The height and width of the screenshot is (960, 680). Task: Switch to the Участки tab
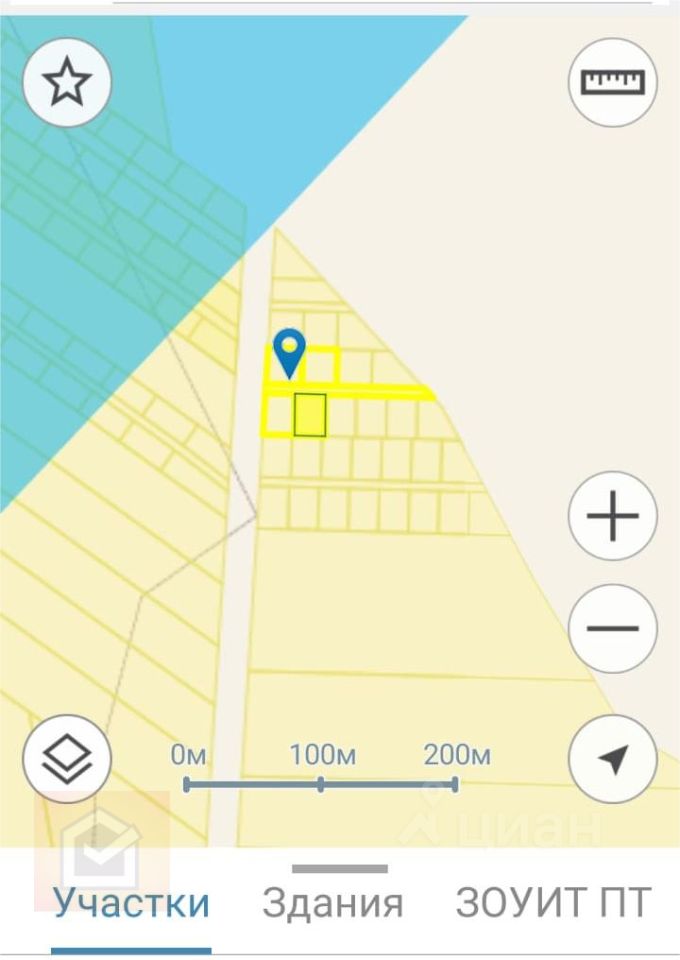(132, 903)
